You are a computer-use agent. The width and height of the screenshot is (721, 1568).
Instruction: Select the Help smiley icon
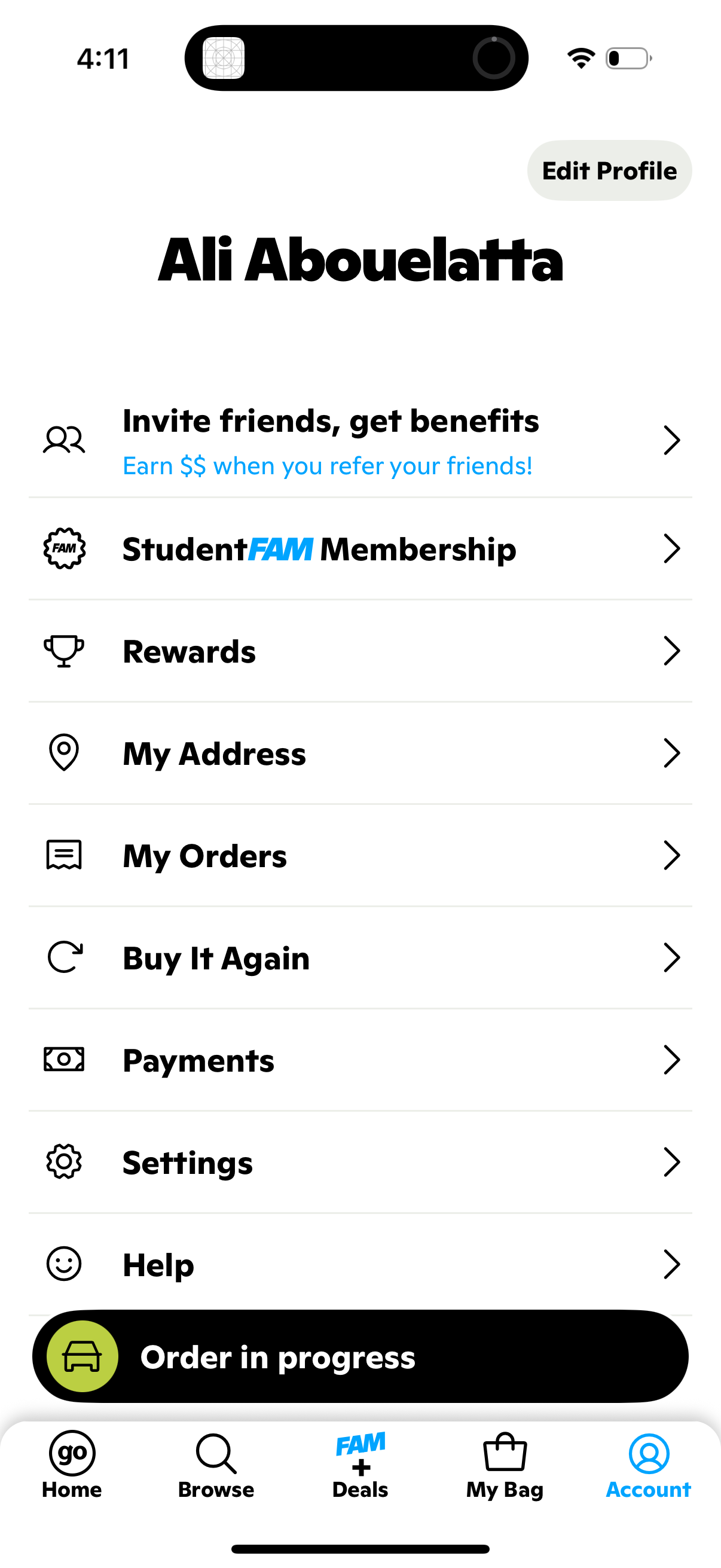click(63, 1264)
